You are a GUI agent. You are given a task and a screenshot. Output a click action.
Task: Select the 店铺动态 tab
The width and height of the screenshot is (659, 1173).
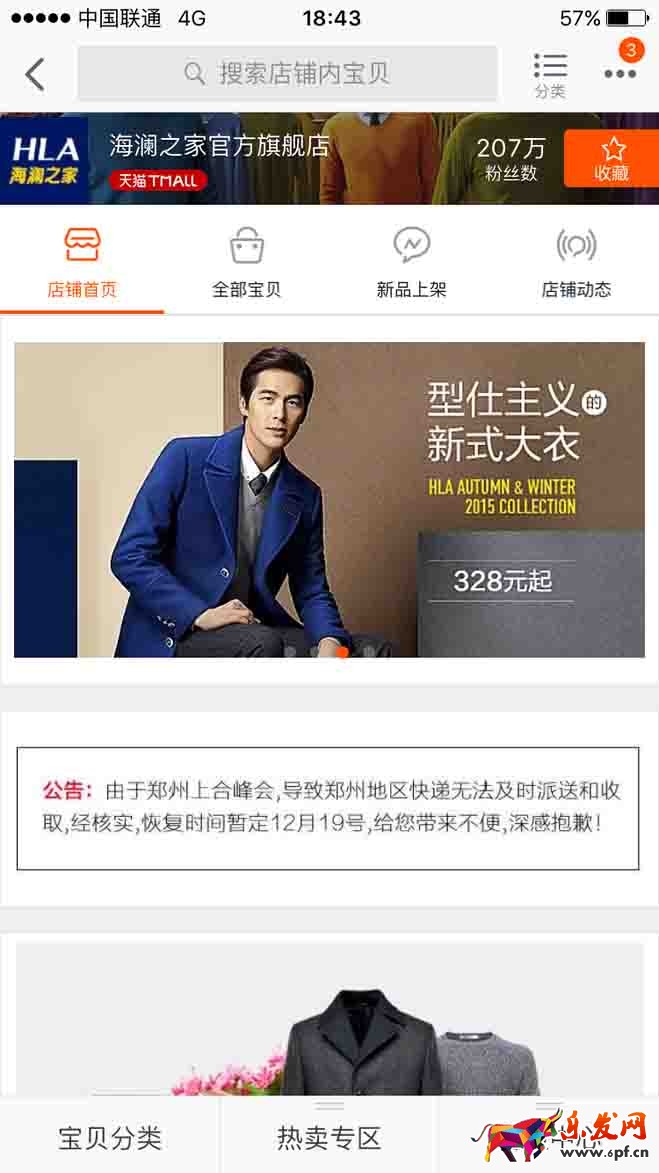click(576, 263)
